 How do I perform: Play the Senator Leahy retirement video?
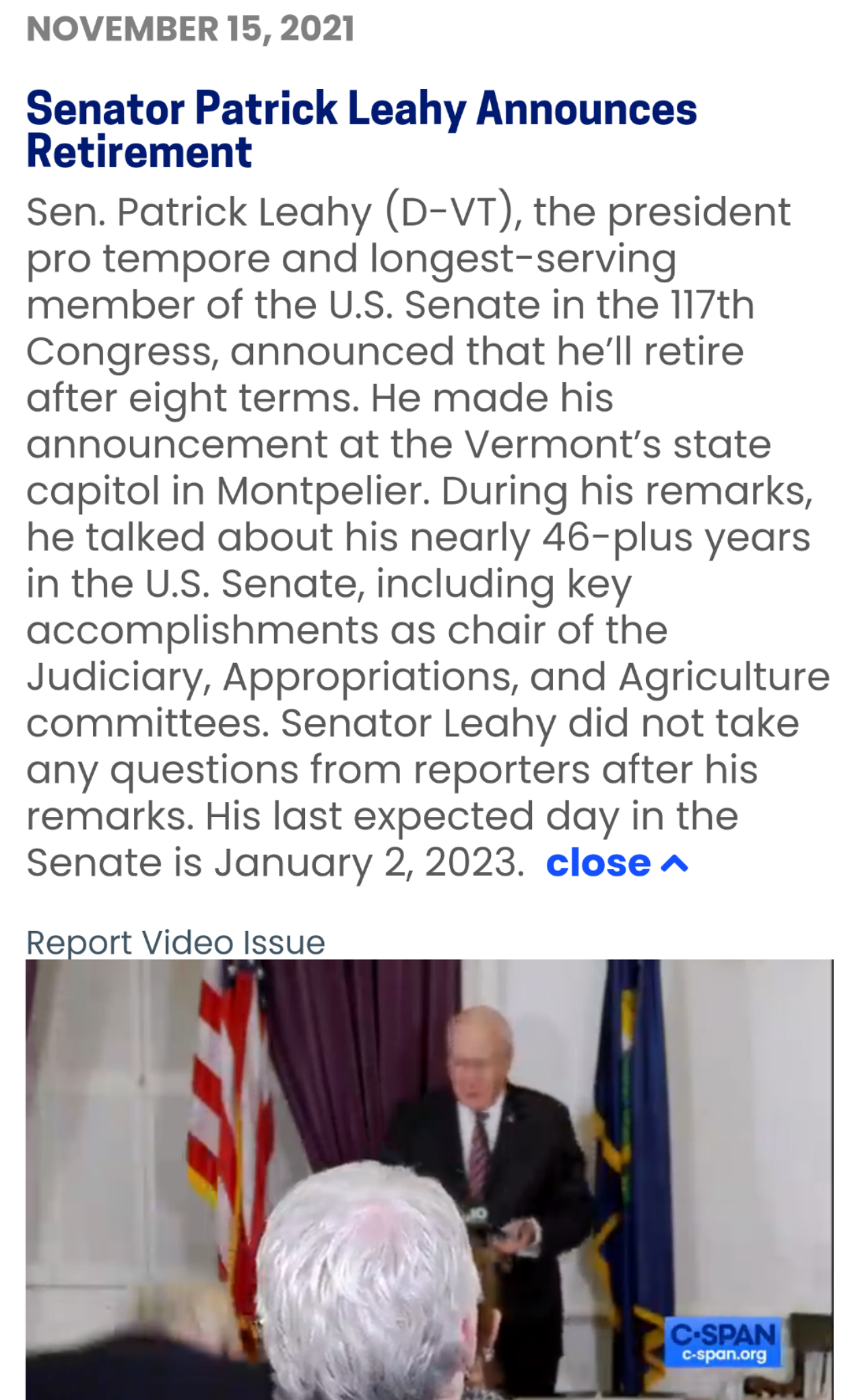click(429, 1179)
